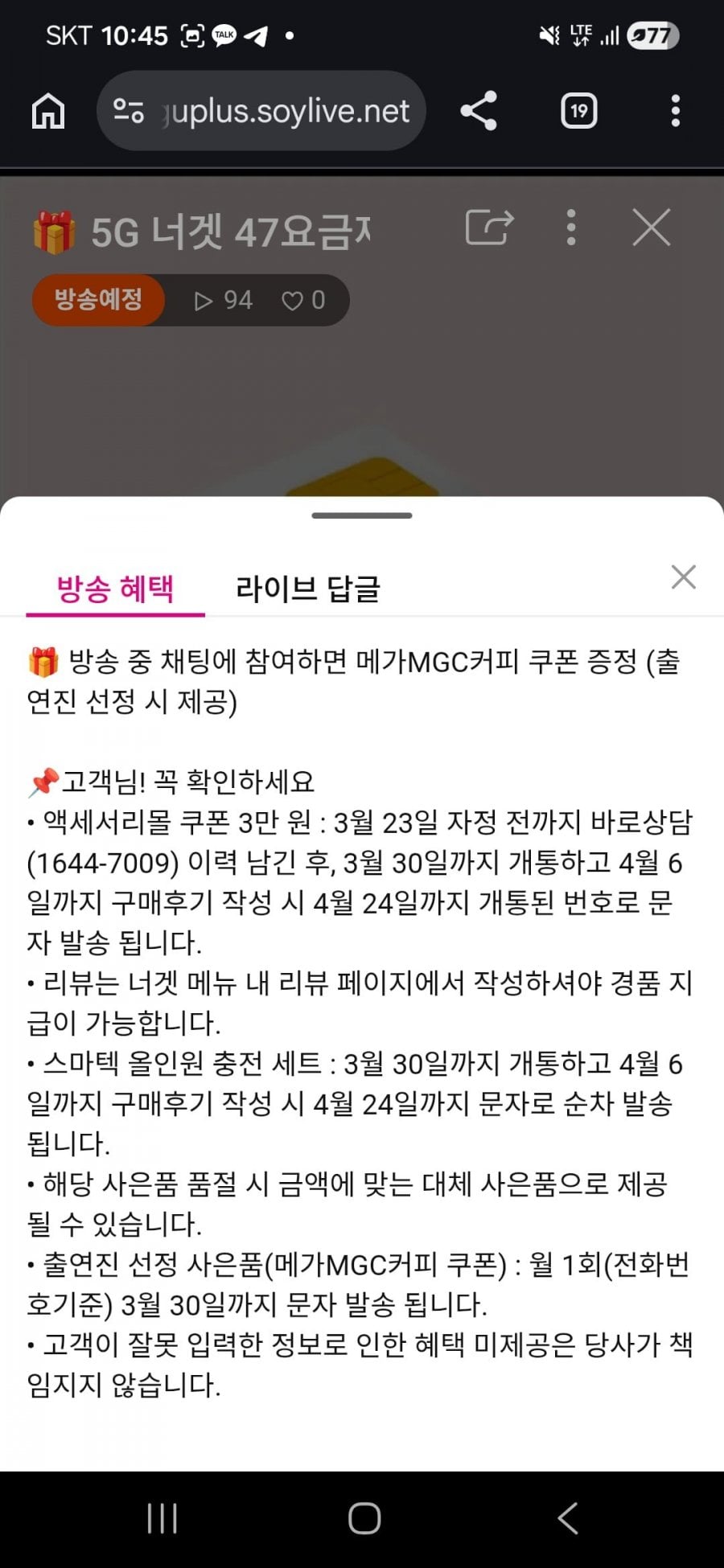Switch to the 라이브 답글 tab
The height and width of the screenshot is (1568, 724).
point(307,589)
